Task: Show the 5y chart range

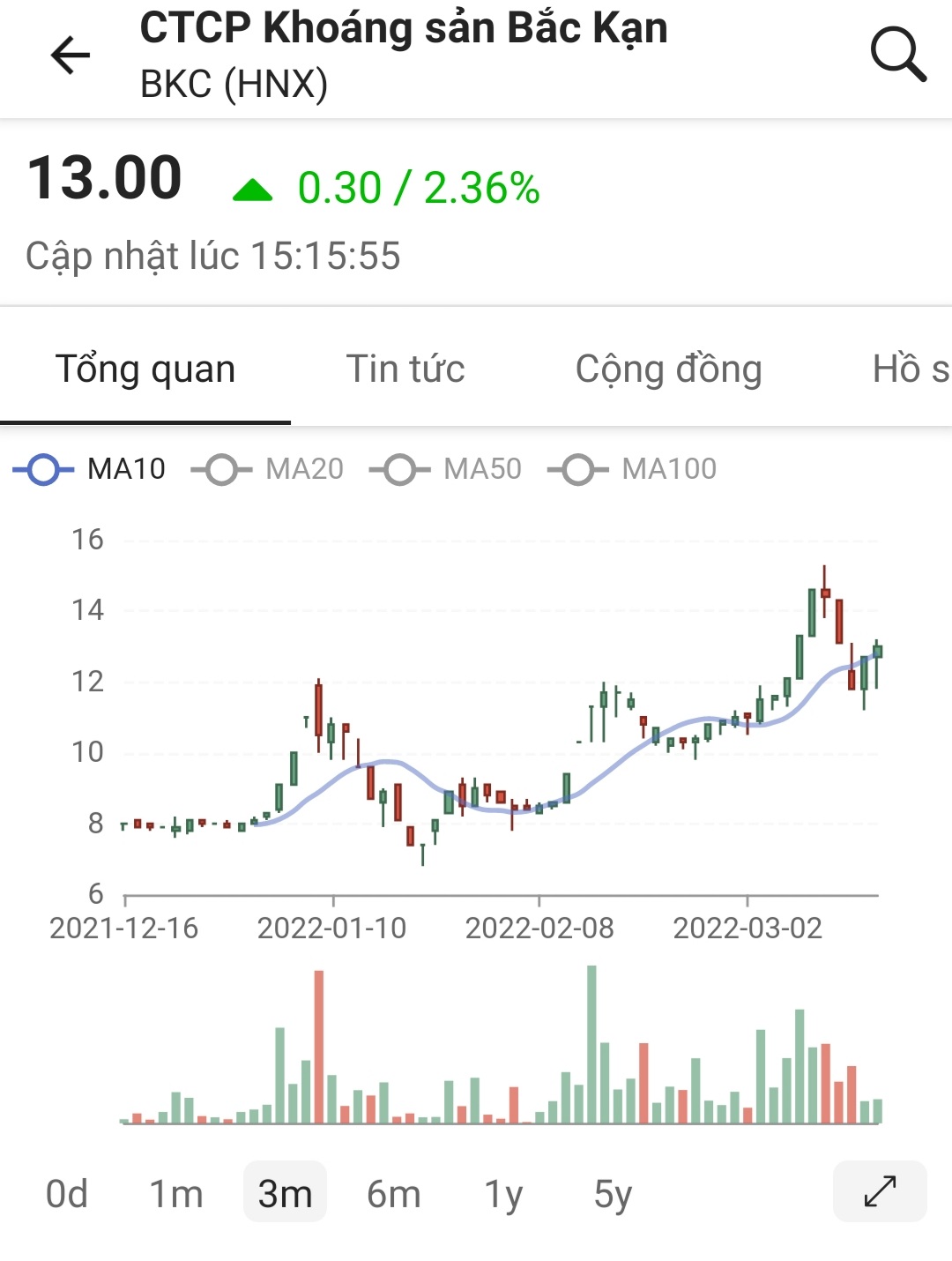Action: click(613, 1194)
